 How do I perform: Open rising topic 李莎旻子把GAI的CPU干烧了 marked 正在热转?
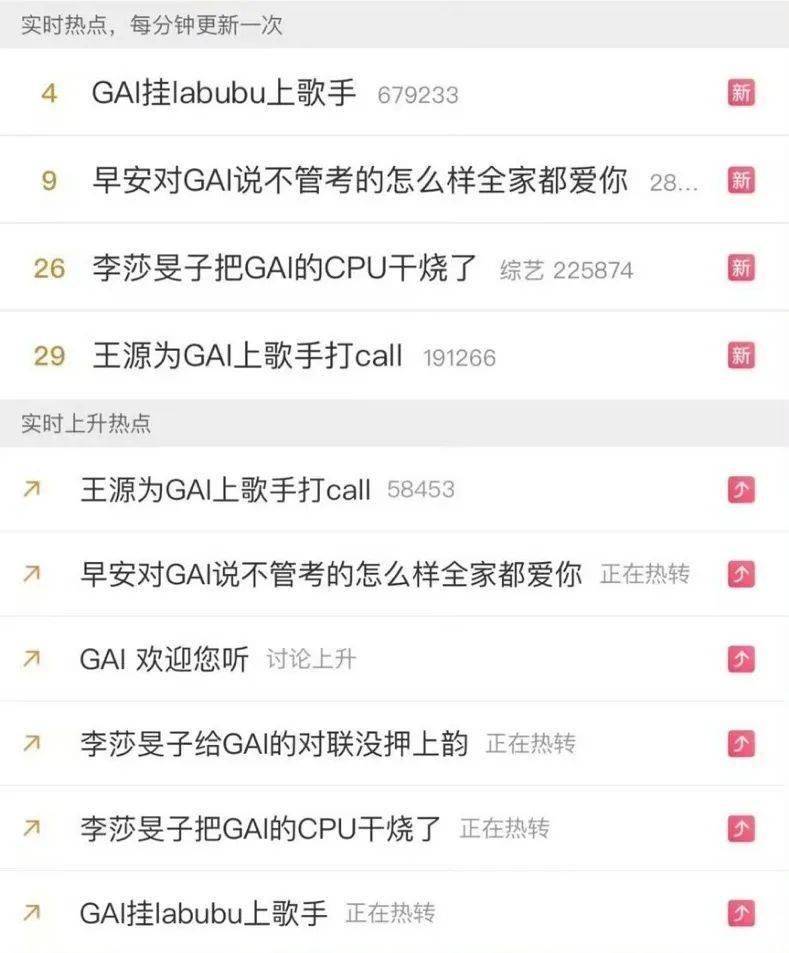pyautogui.click(x=260, y=829)
